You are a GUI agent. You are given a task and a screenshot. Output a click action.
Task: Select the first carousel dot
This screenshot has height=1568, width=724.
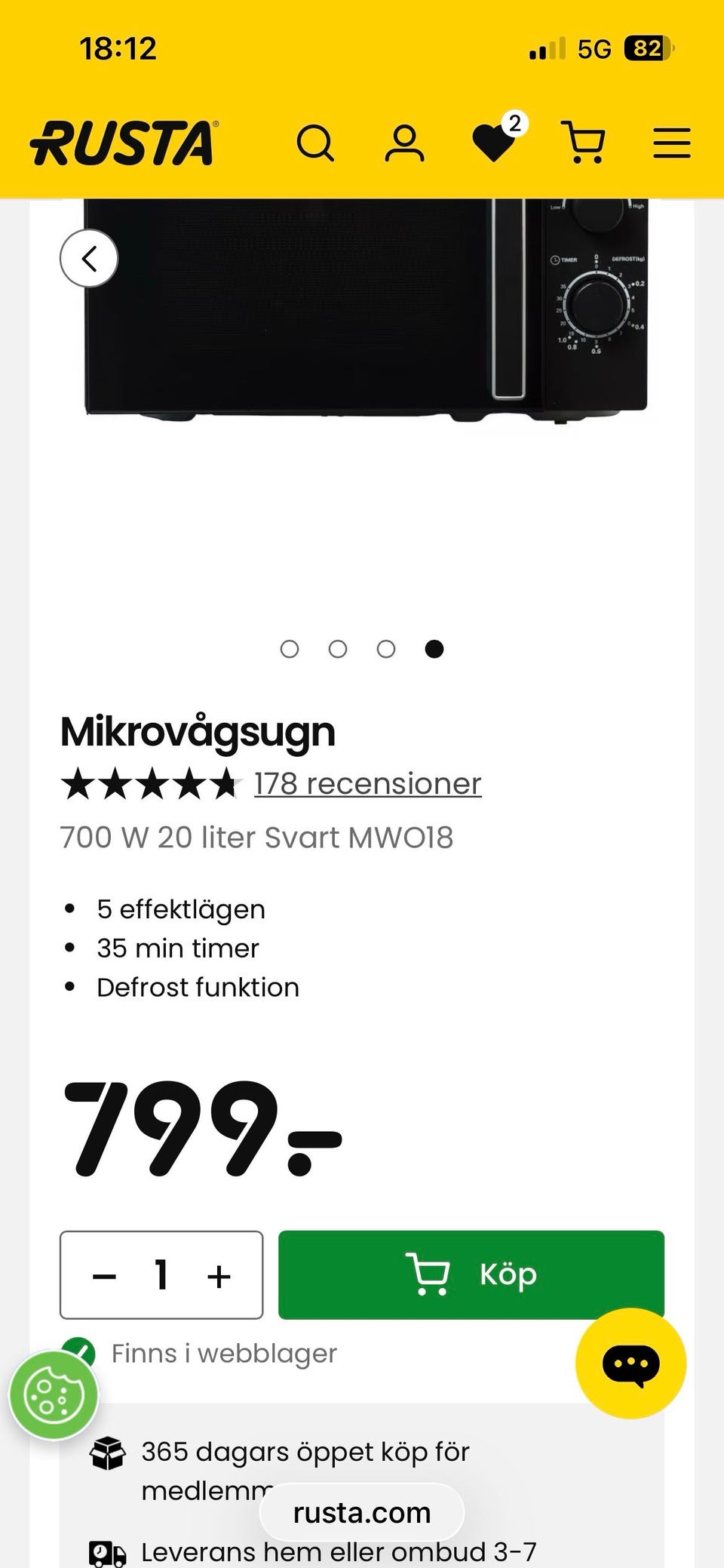(x=290, y=648)
